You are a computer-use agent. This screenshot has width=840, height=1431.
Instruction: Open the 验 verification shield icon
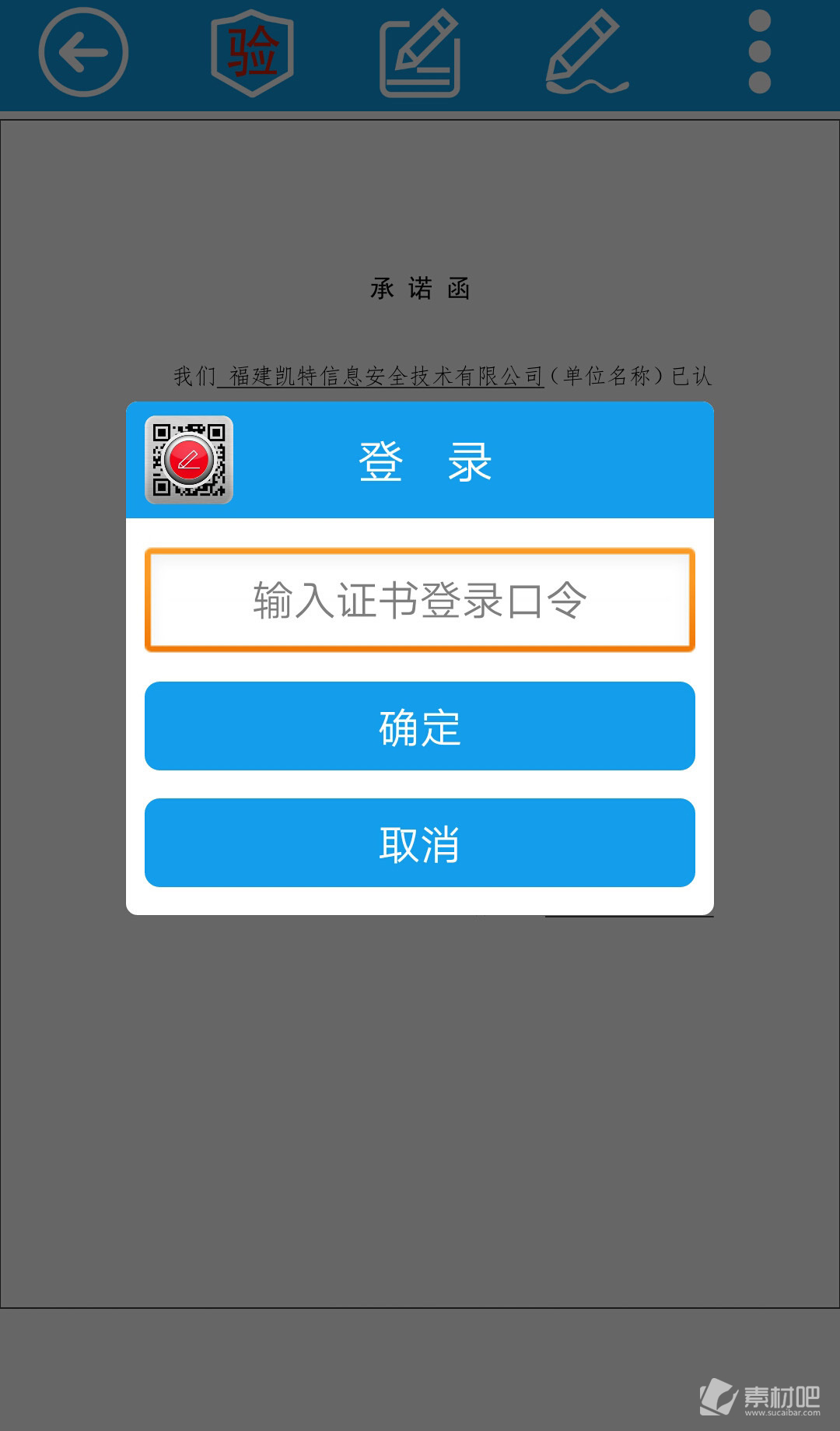pos(252,53)
